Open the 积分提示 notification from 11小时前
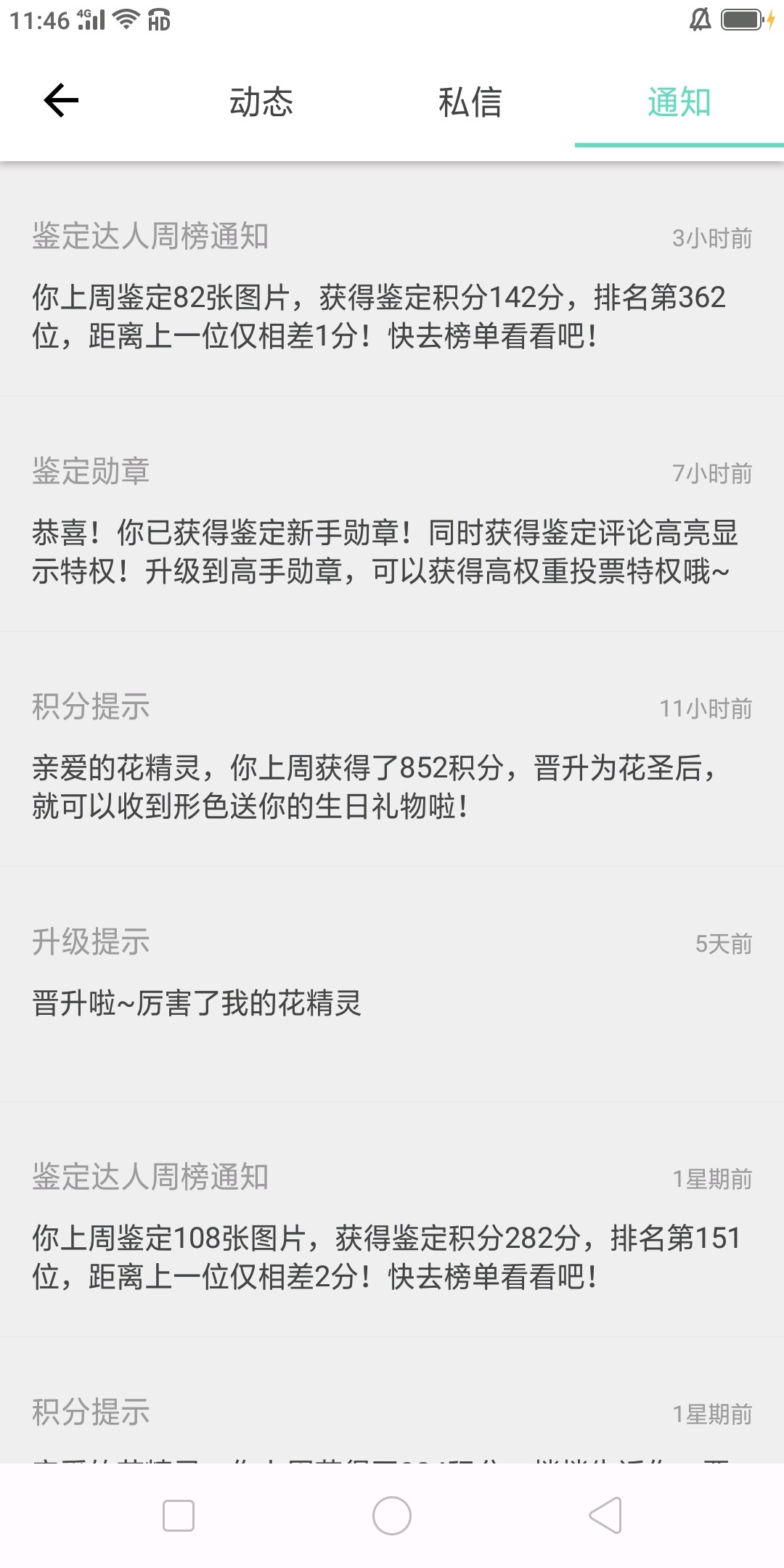 coord(392,756)
